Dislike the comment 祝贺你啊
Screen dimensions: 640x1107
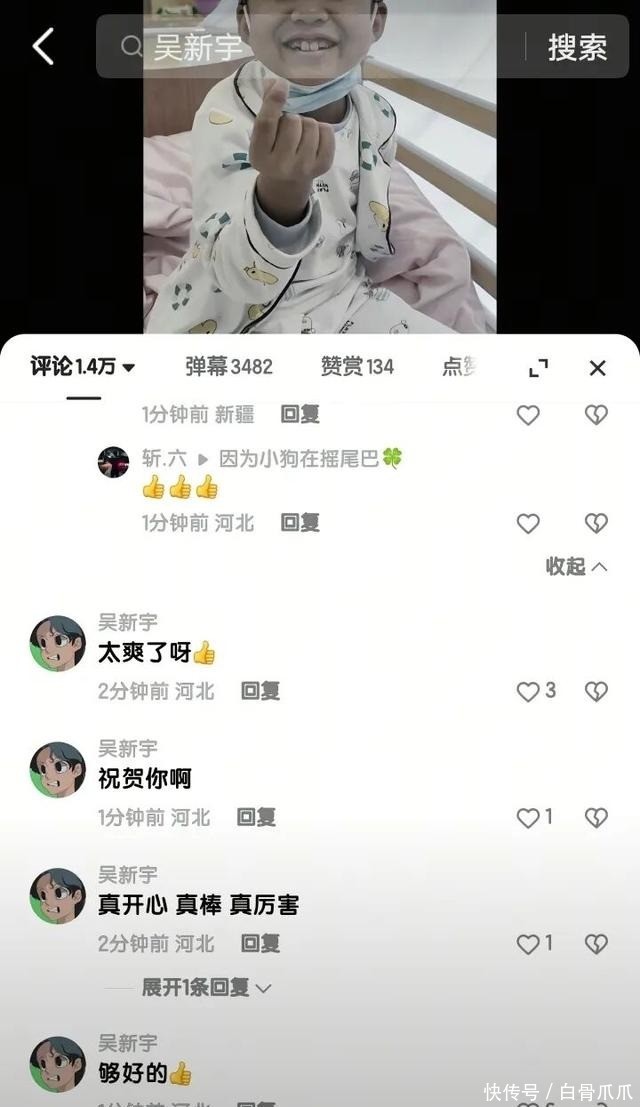596,817
